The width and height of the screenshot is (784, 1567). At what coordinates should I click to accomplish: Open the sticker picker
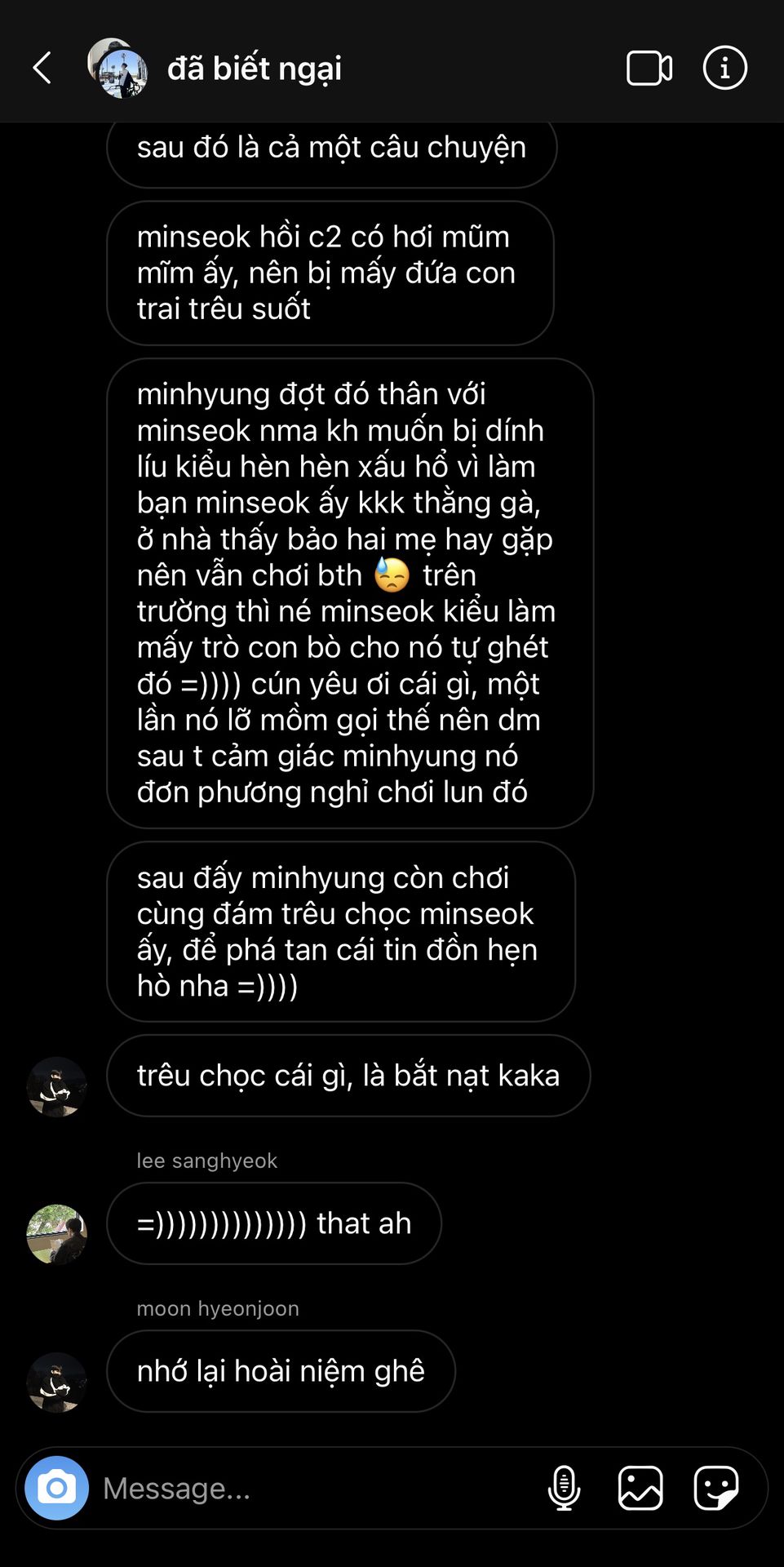pos(716,1488)
